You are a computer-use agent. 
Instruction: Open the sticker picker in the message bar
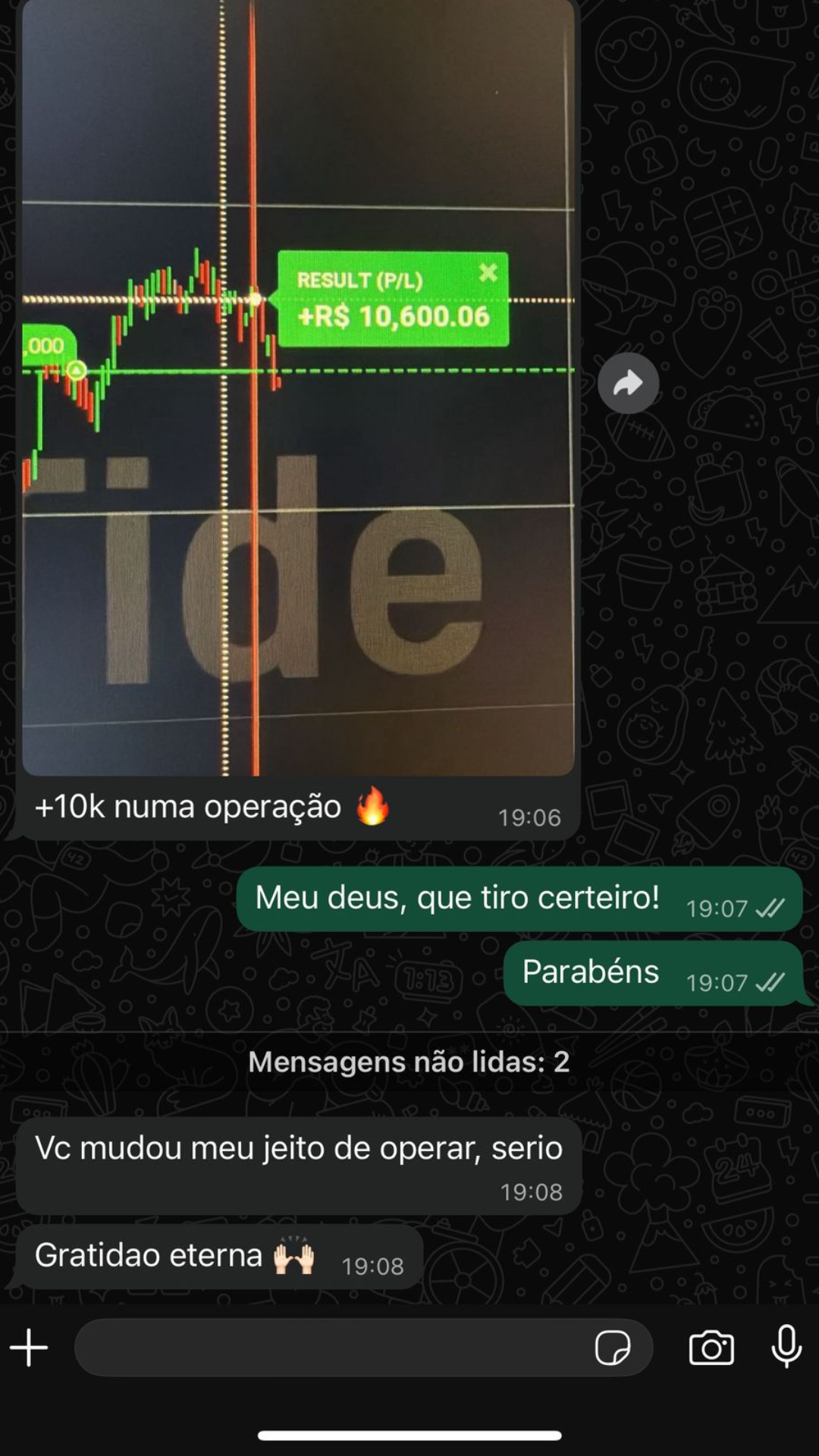pos(614,1348)
